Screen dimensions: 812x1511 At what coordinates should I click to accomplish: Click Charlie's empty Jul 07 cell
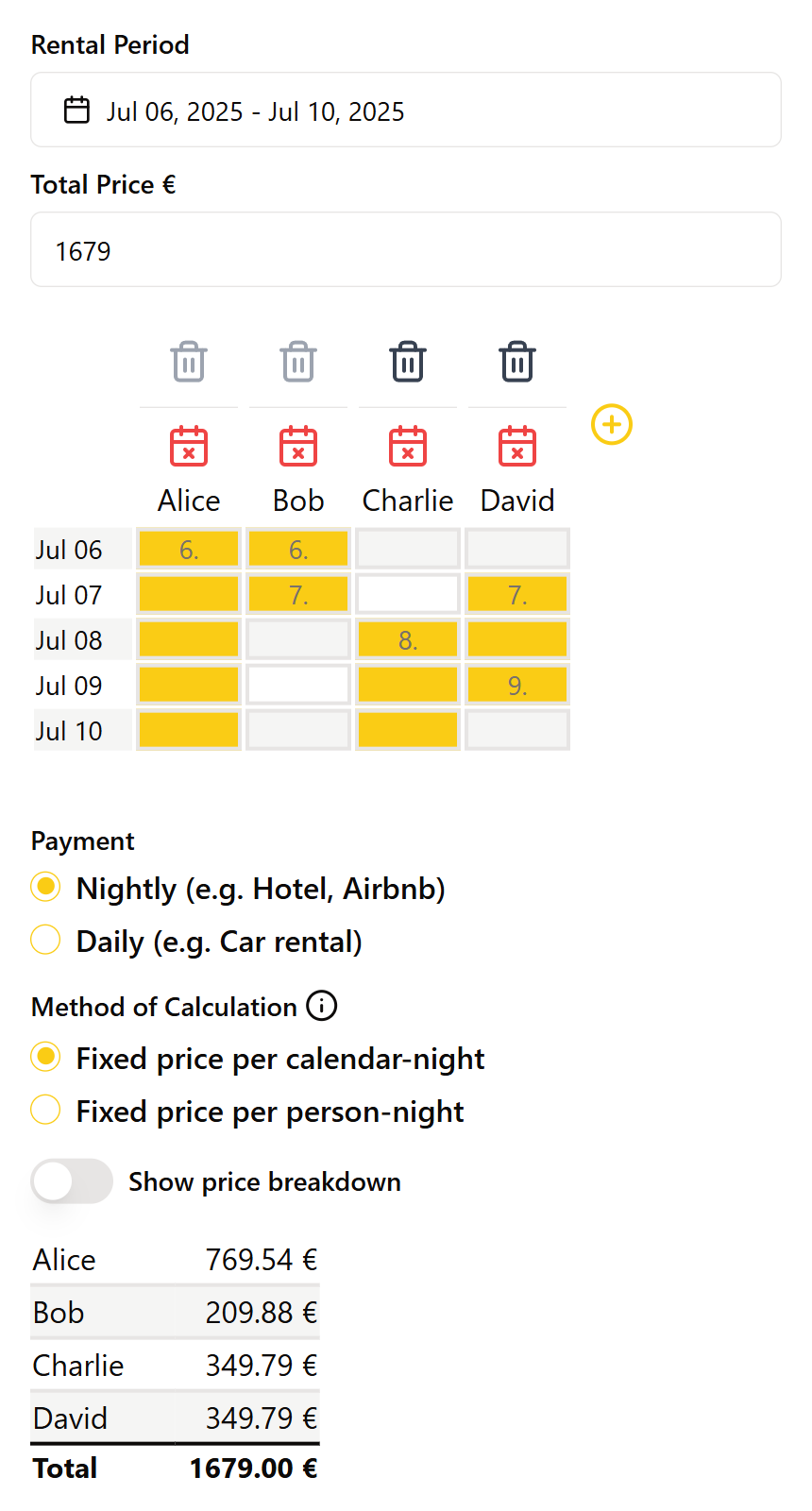tap(407, 594)
